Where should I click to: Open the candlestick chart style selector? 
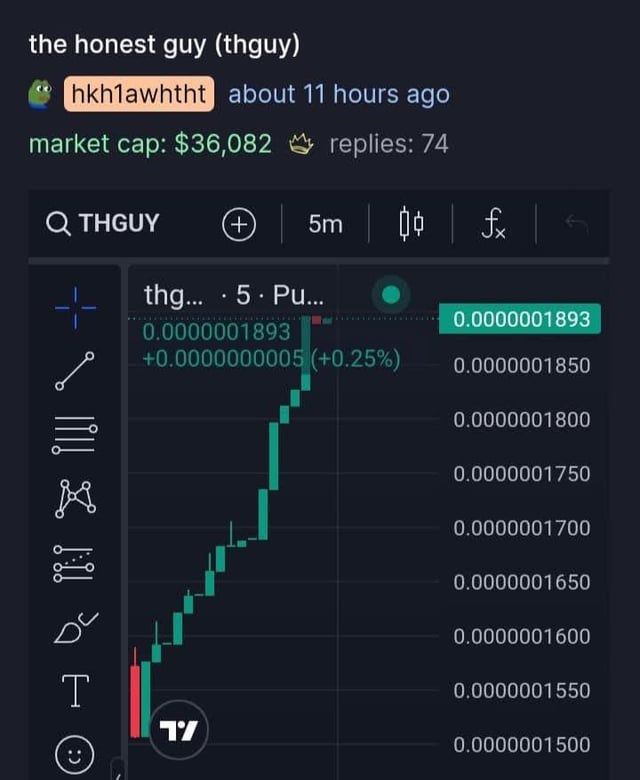[x=410, y=224]
